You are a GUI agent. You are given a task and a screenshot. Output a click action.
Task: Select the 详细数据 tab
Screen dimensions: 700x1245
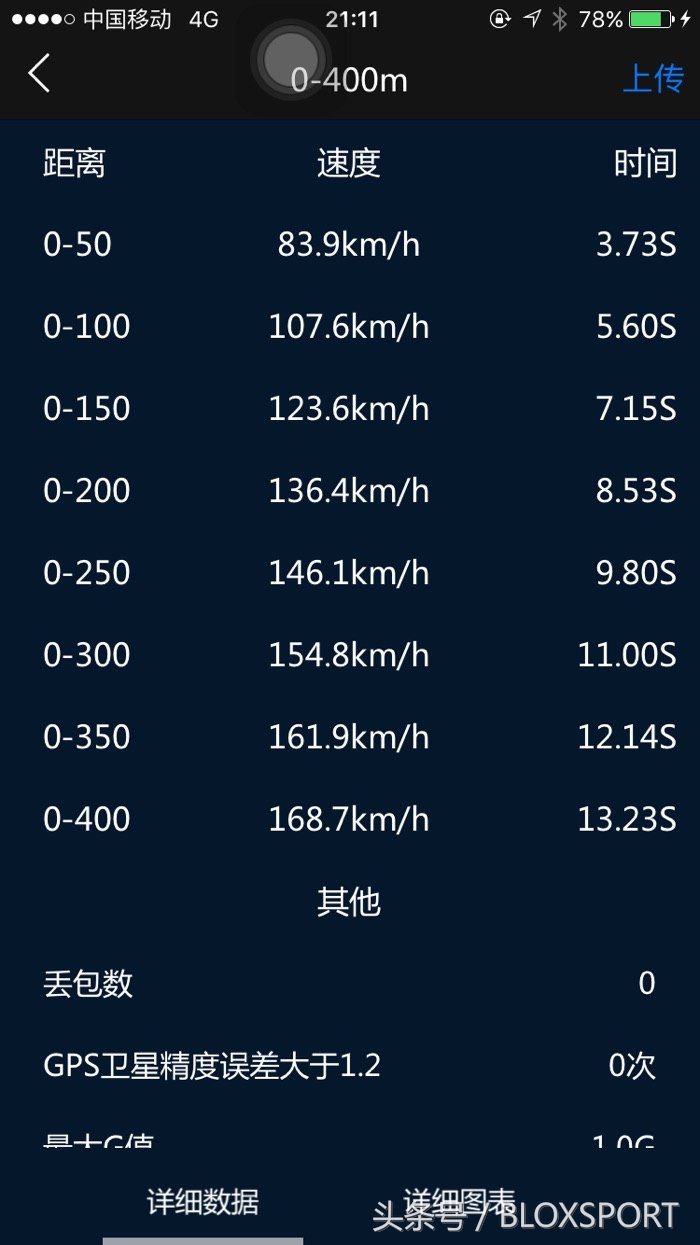click(x=203, y=1201)
